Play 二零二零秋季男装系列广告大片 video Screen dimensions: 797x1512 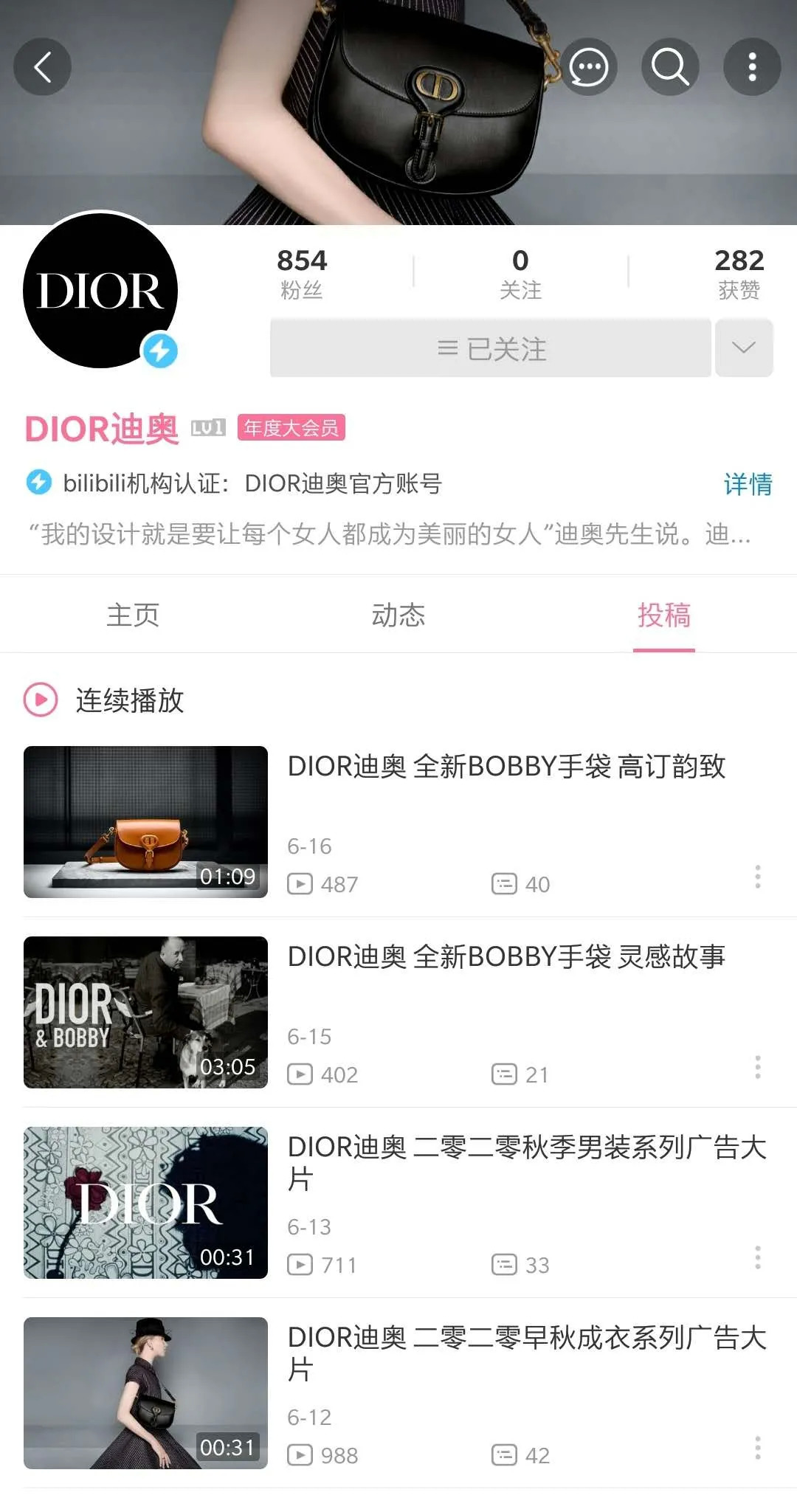point(145,1202)
